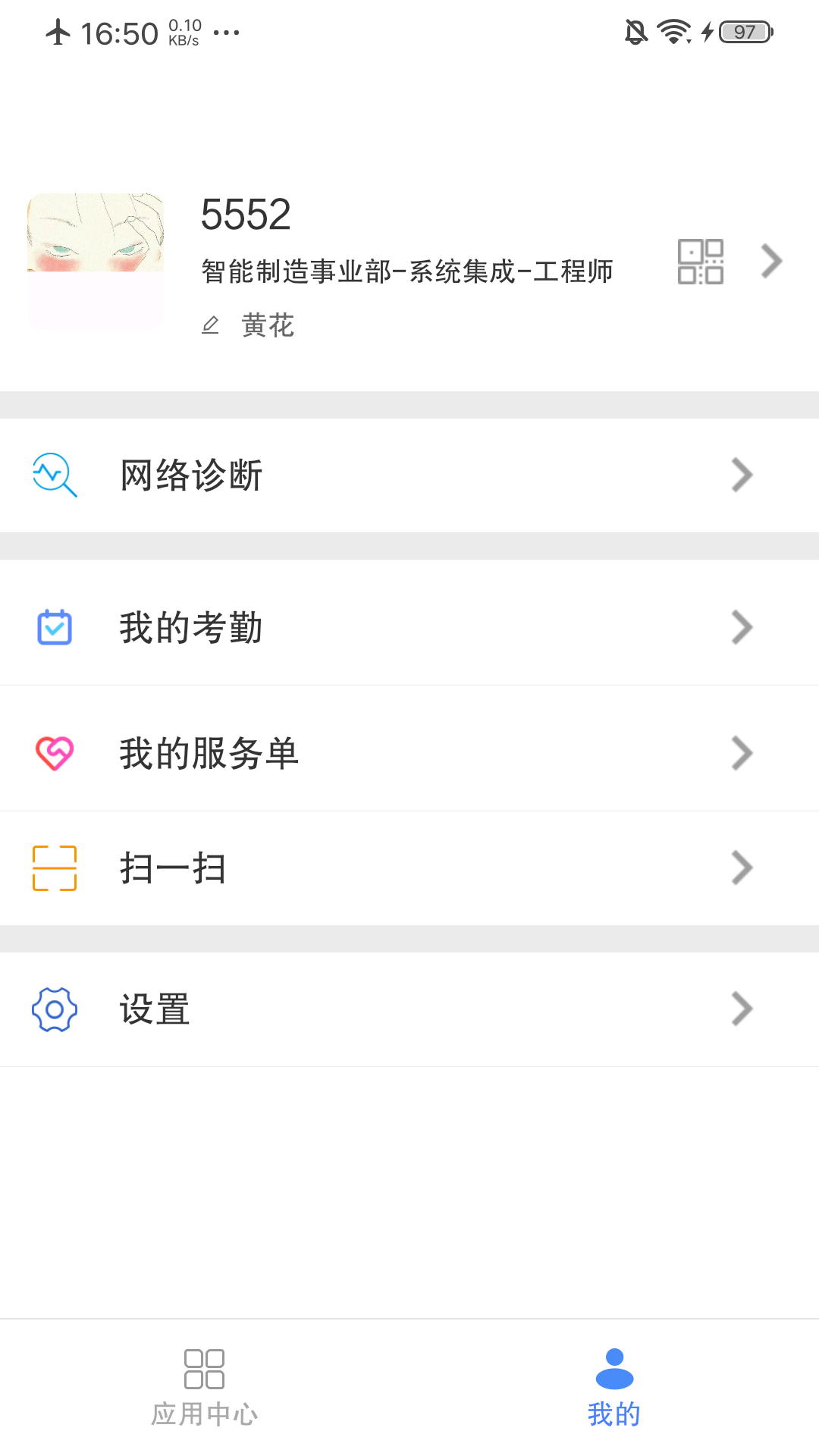Image resolution: width=819 pixels, height=1456 pixels.
Task: Tap the profile avatar picture
Action: [96, 262]
